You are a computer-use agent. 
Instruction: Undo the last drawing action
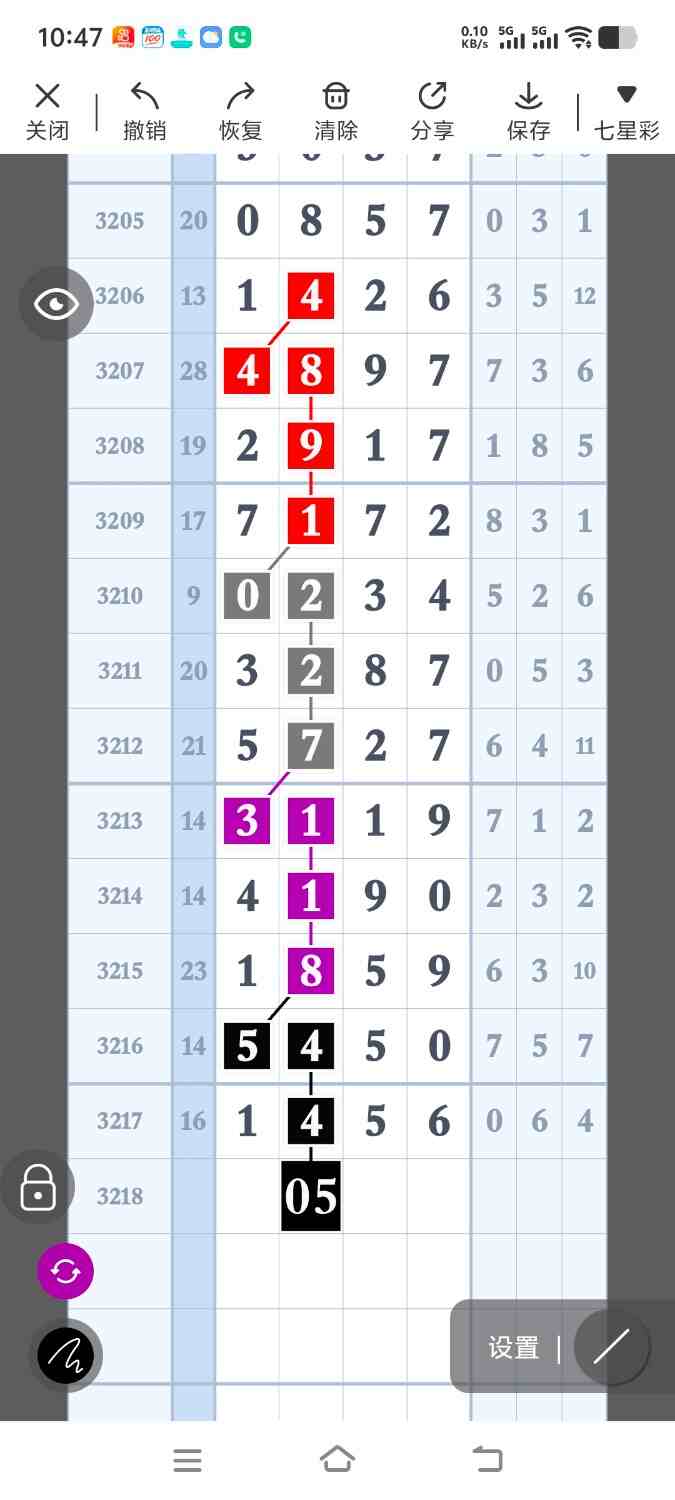tap(145, 111)
